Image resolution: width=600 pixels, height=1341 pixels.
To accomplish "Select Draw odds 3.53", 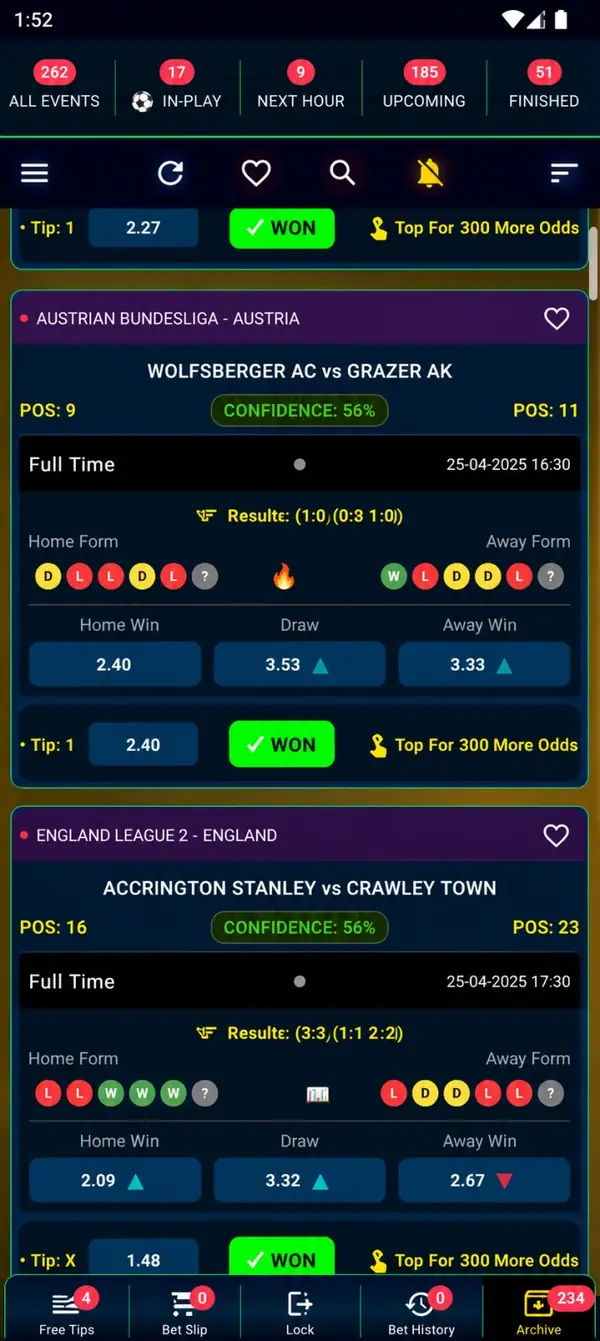I will (x=300, y=664).
